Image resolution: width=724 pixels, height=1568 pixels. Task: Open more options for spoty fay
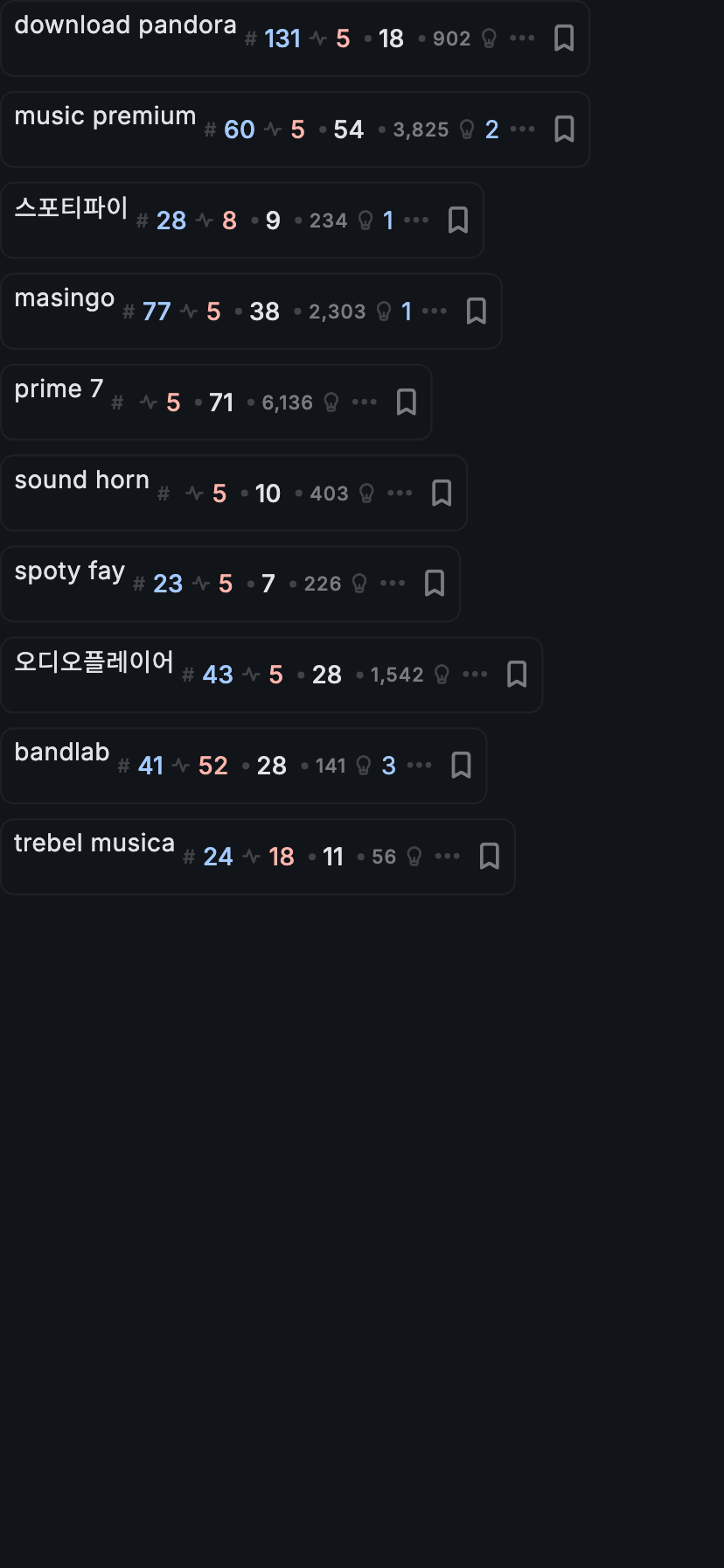point(393,584)
